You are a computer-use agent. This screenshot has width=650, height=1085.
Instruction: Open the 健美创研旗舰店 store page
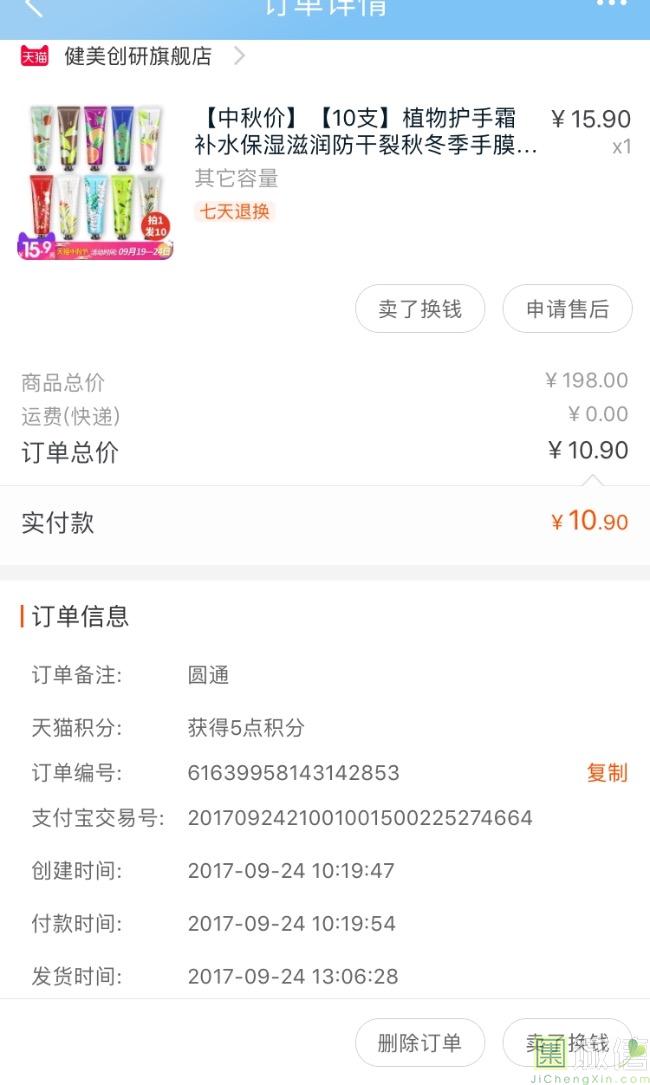click(138, 56)
